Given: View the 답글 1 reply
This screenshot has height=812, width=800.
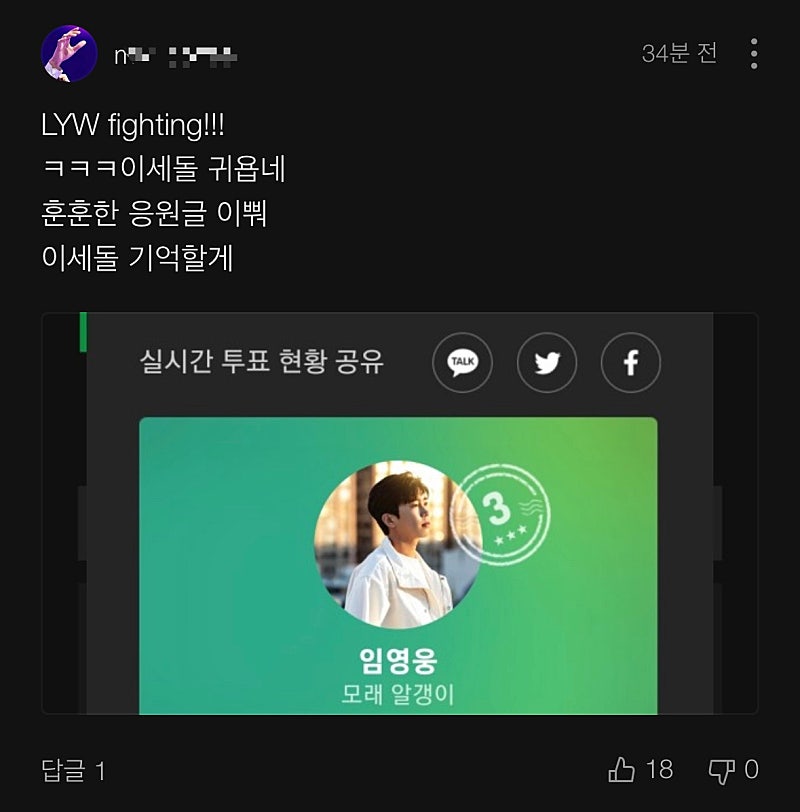Looking at the screenshot, I should [x=73, y=770].
